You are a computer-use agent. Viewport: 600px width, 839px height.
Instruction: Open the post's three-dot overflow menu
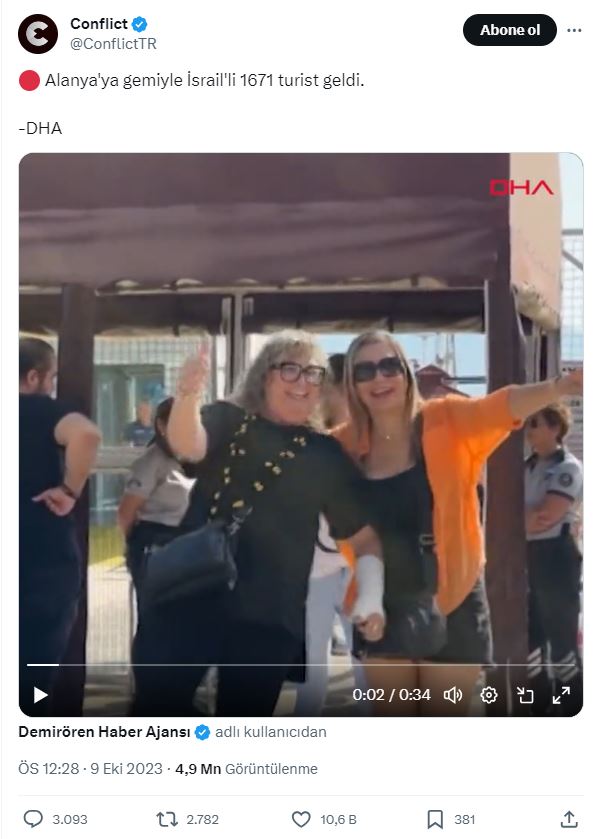(x=574, y=30)
